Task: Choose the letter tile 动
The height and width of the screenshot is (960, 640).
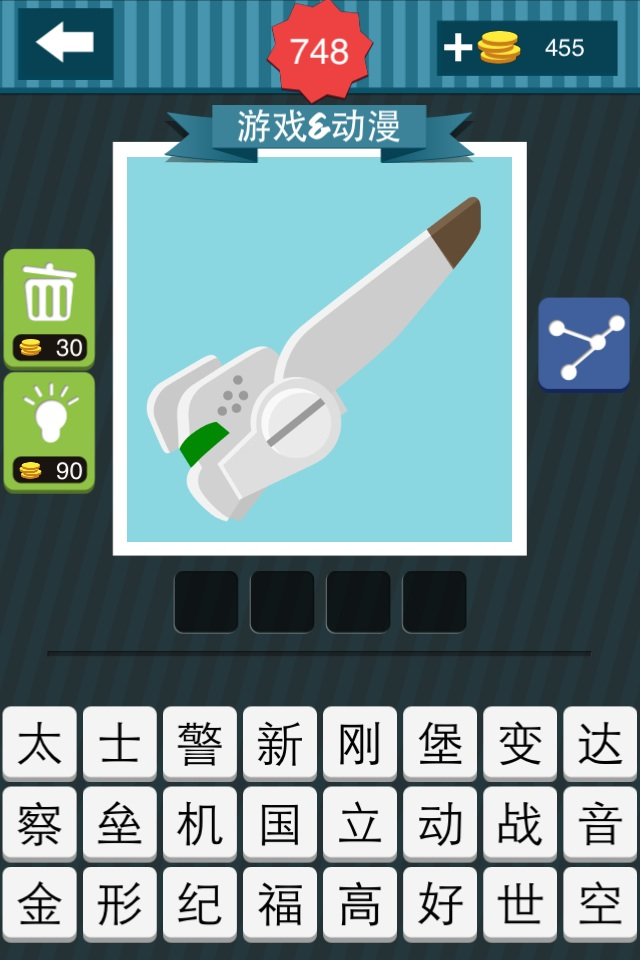Action: coord(440,823)
